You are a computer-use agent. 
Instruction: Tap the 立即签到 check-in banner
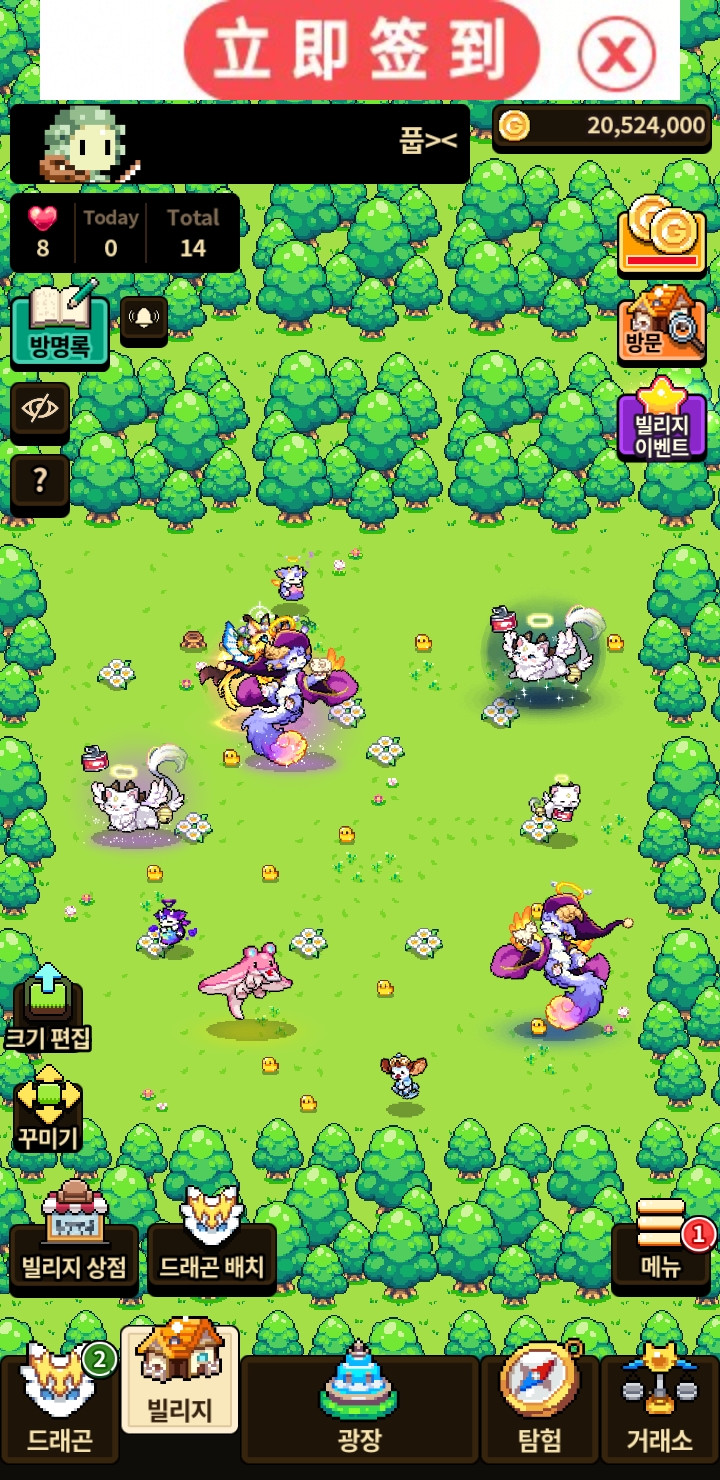pos(362,49)
